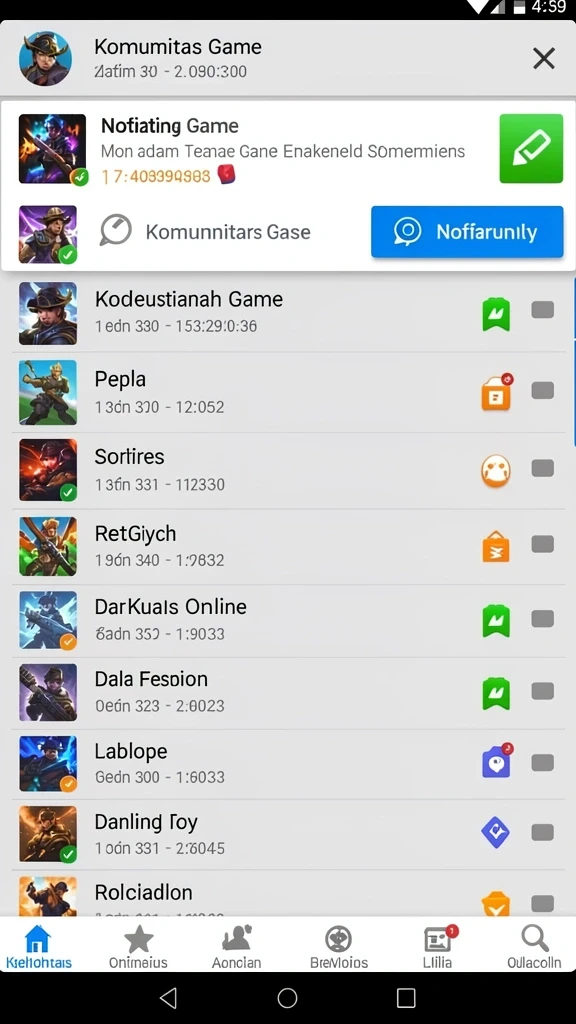
Task: Open the Oulacolln search tab
Action: pyautogui.click(x=534, y=947)
